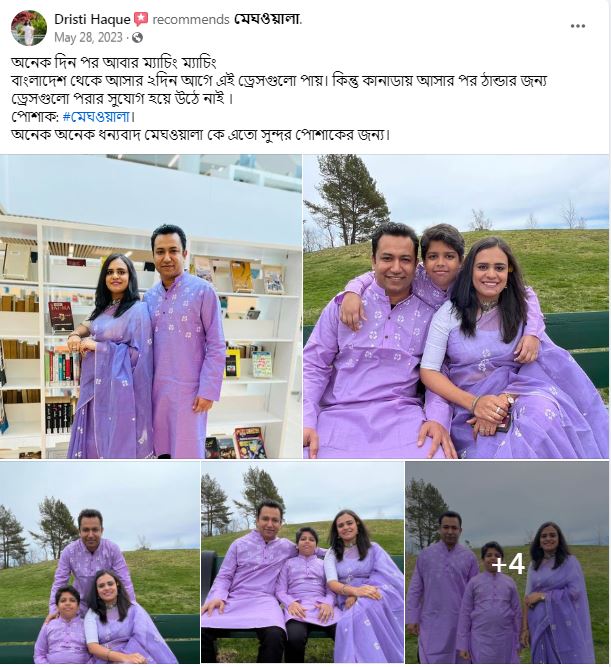Open the photo of three seated together

[x=303, y=563]
